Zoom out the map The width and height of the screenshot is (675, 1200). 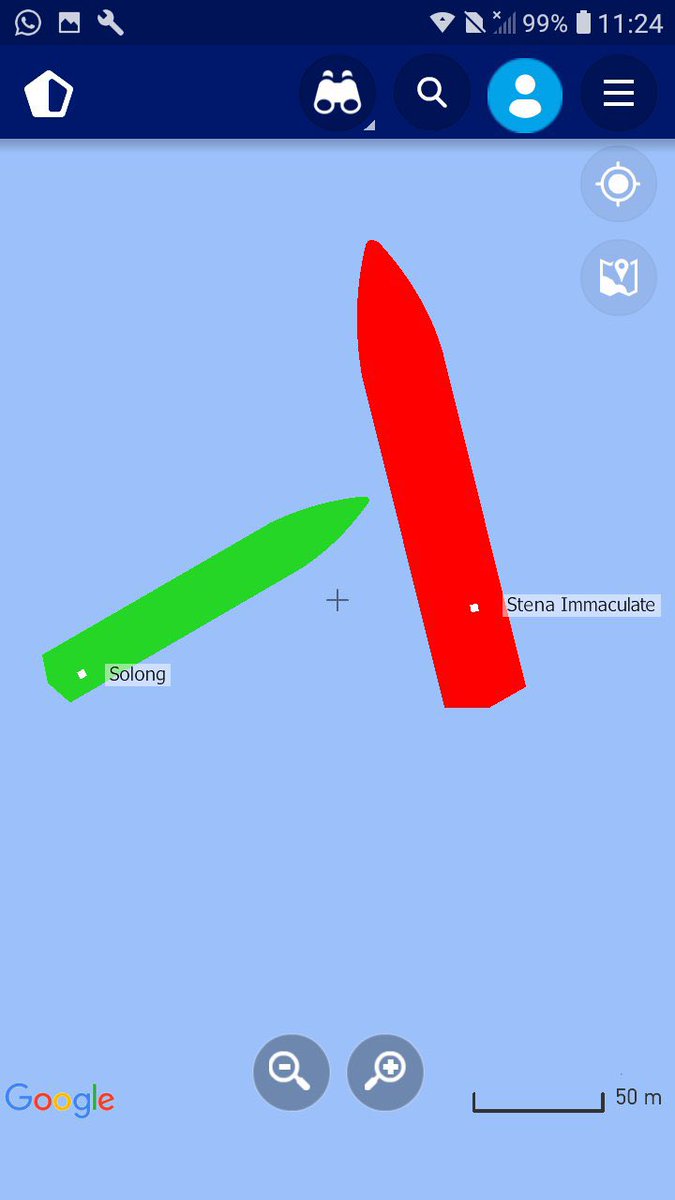pyautogui.click(x=291, y=1072)
